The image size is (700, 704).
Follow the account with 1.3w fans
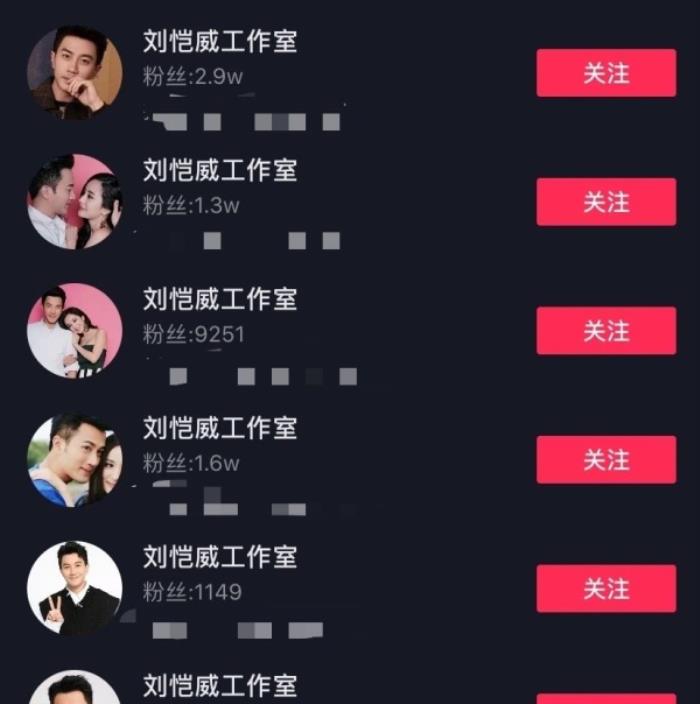coord(606,202)
